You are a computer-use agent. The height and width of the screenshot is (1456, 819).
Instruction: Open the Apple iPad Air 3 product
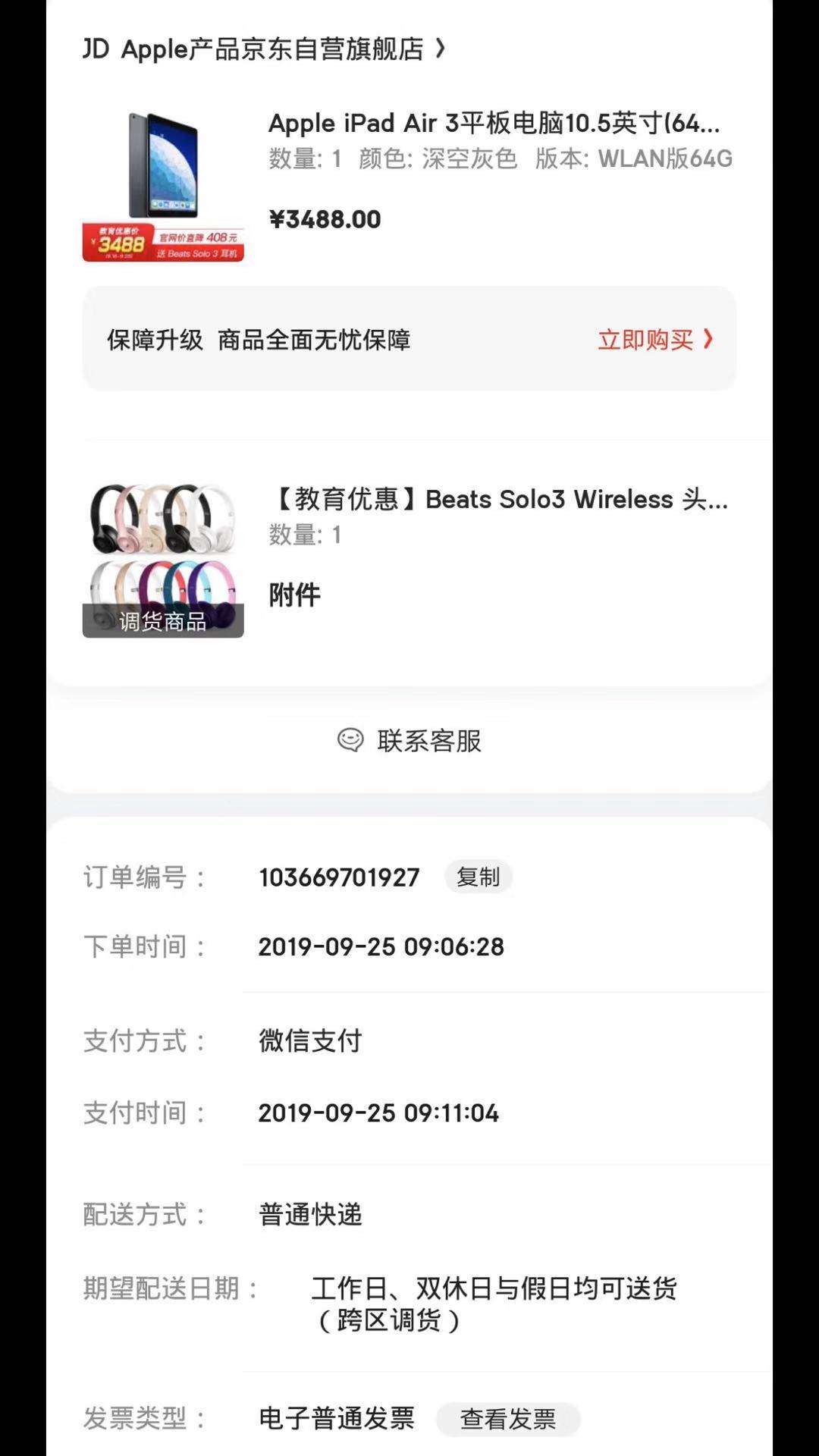click(x=493, y=124)
